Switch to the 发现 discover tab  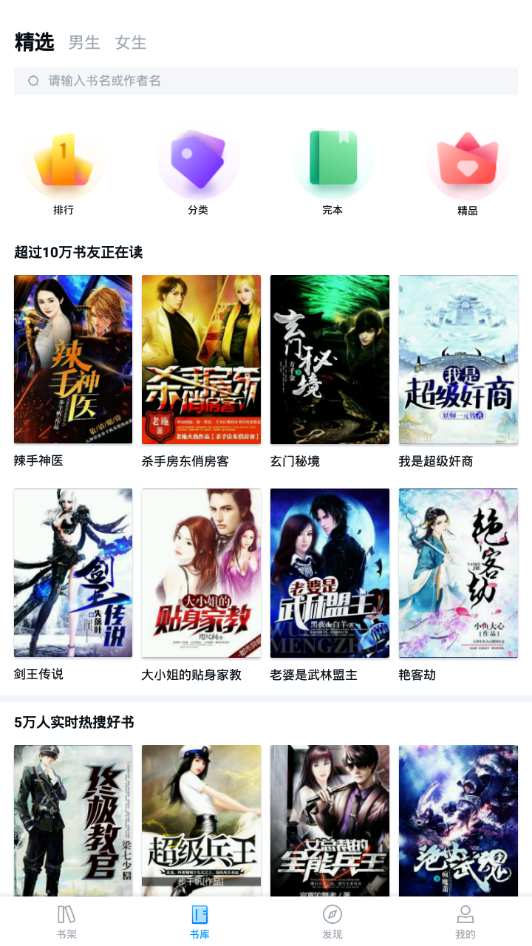[x=332, y=922]
